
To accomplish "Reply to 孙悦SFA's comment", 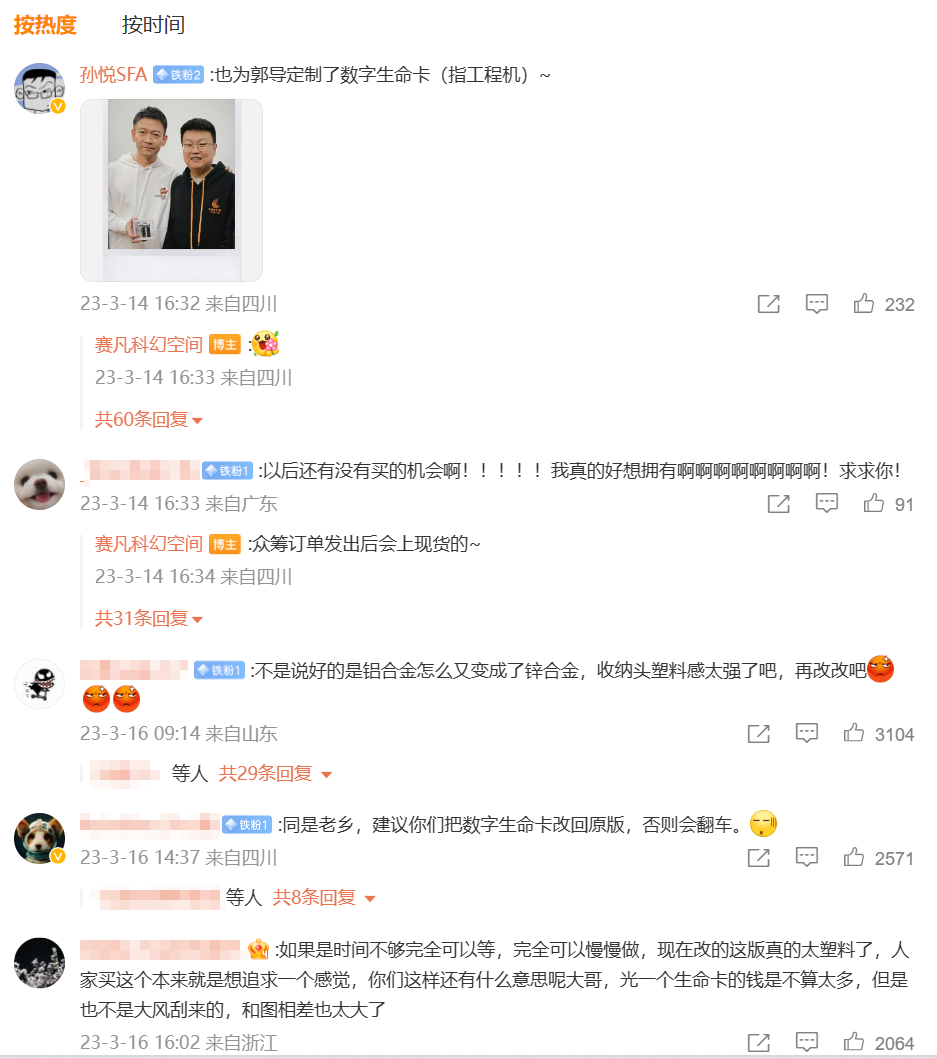I will 816,304.
